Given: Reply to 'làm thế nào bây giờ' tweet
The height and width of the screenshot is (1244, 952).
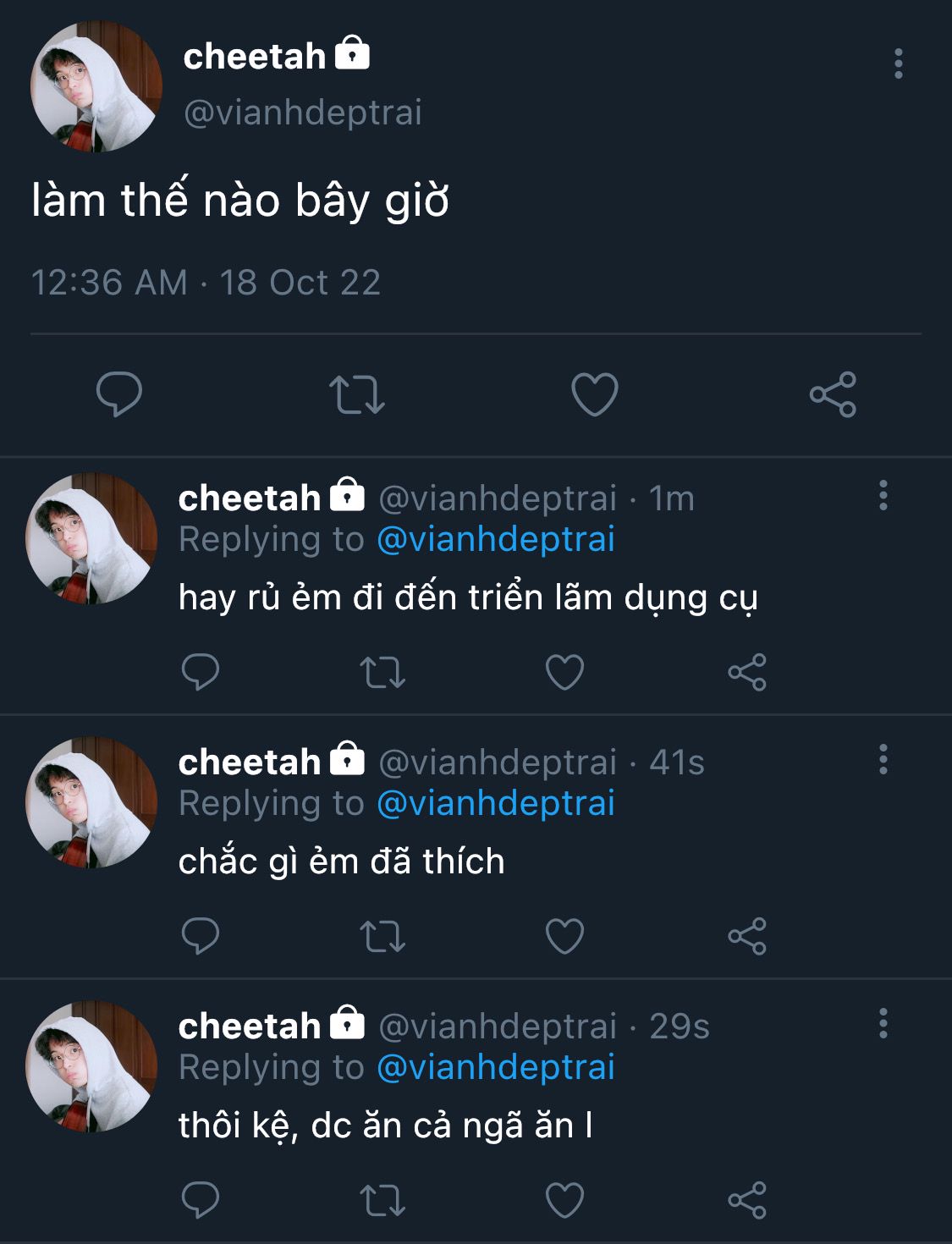Looking at the screenshot, I should click(119, 394).
